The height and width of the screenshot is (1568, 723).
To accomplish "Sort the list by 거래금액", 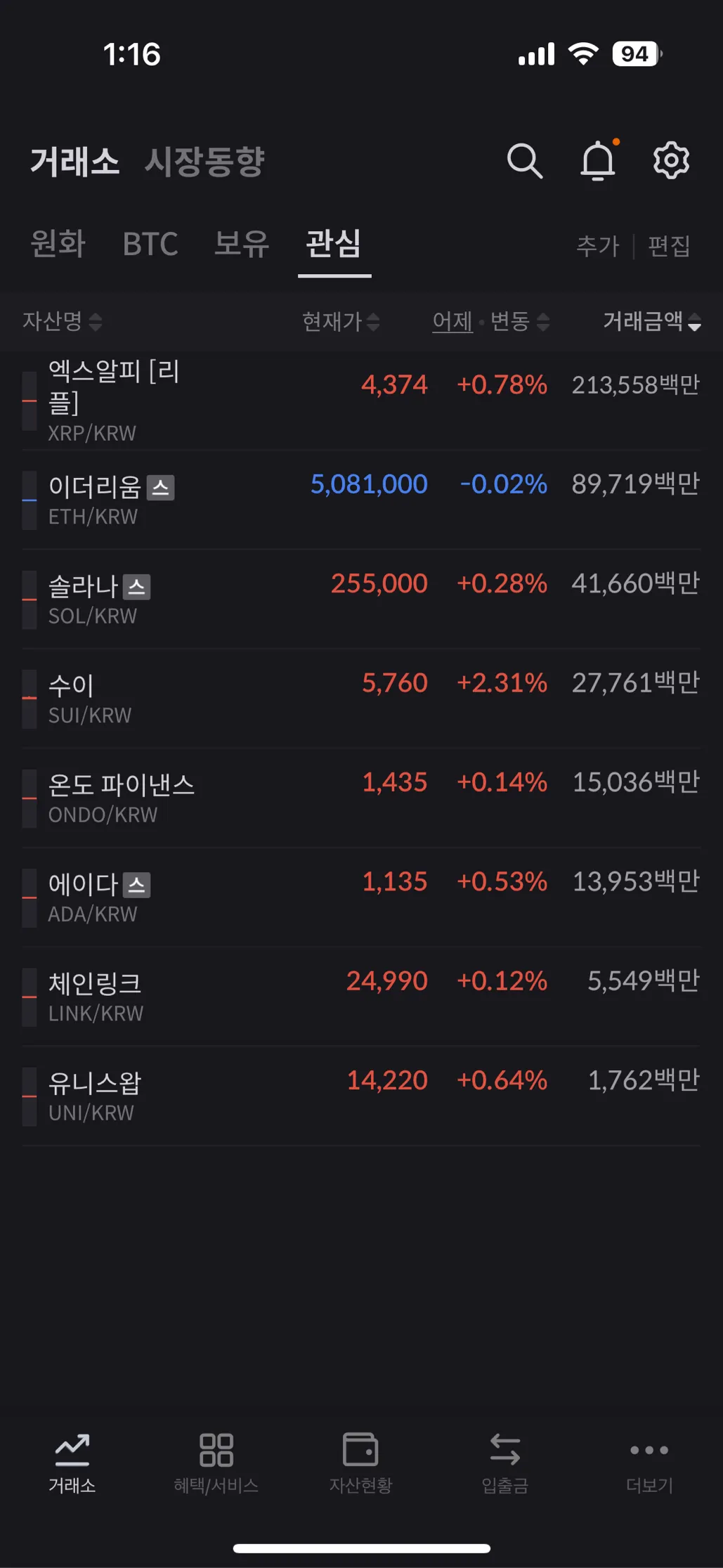I will [651, 322].
